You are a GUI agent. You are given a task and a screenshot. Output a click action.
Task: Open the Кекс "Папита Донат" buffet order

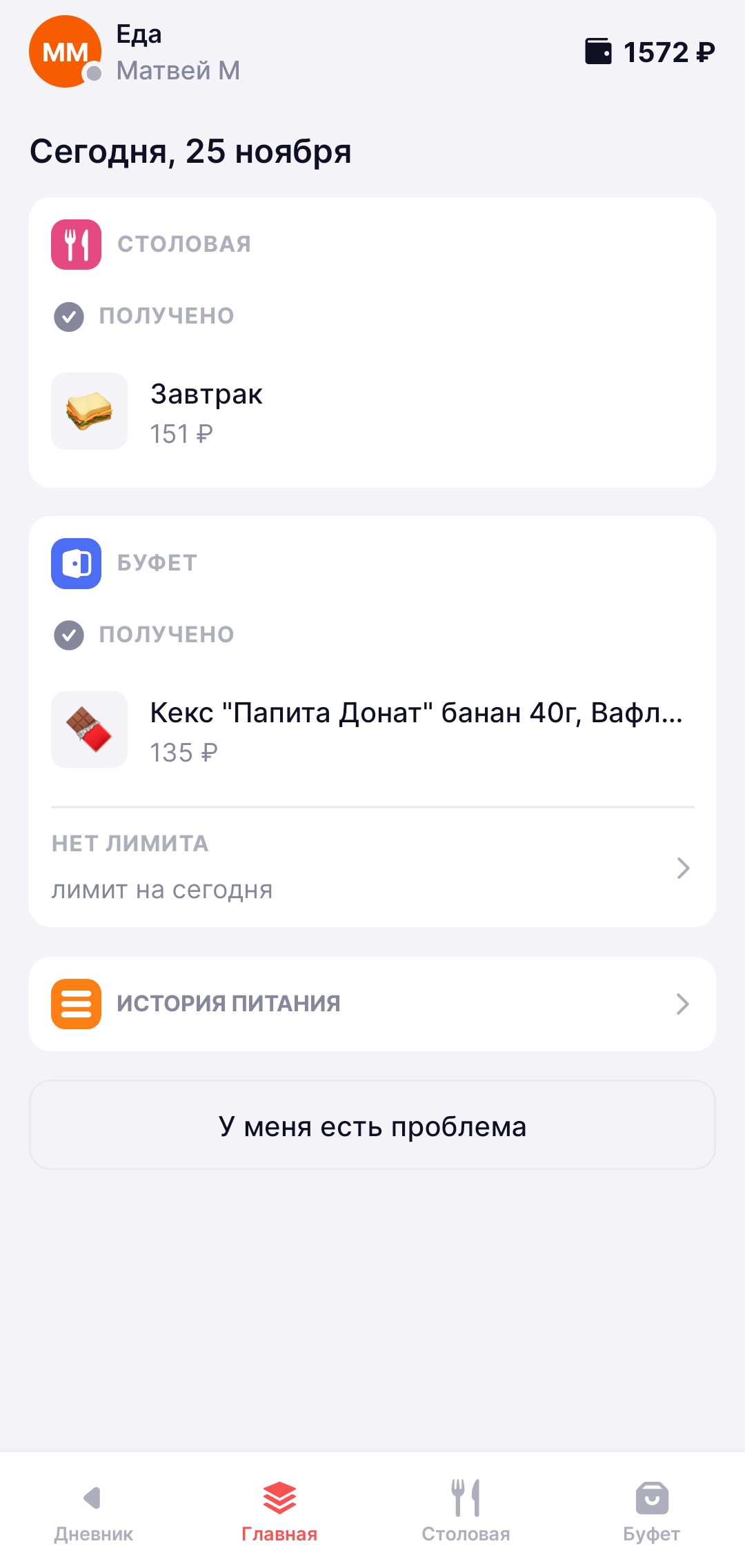click(x=372, y=731)
